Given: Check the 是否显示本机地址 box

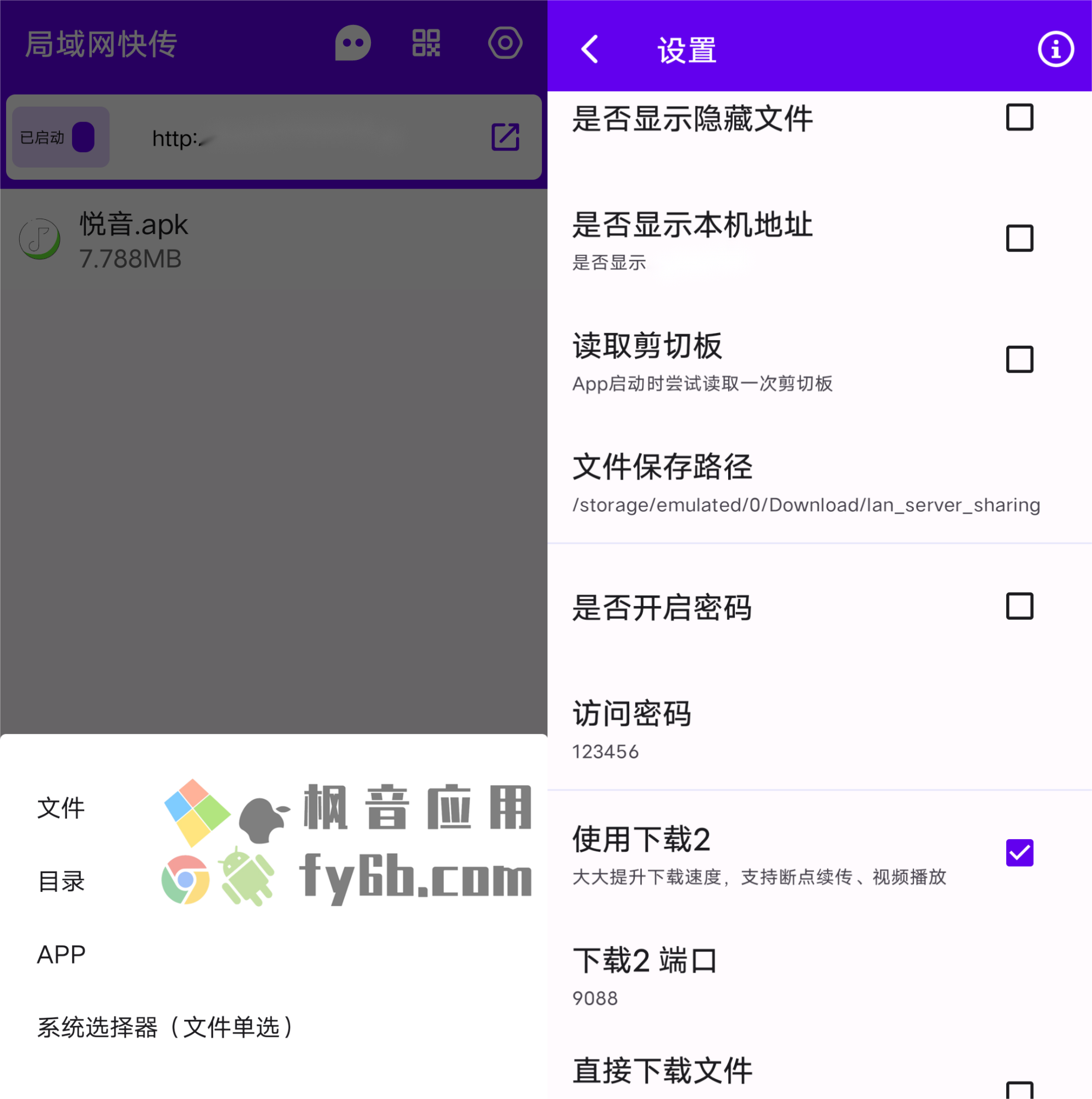Looking at the screenshot, I should [1018, 238].
